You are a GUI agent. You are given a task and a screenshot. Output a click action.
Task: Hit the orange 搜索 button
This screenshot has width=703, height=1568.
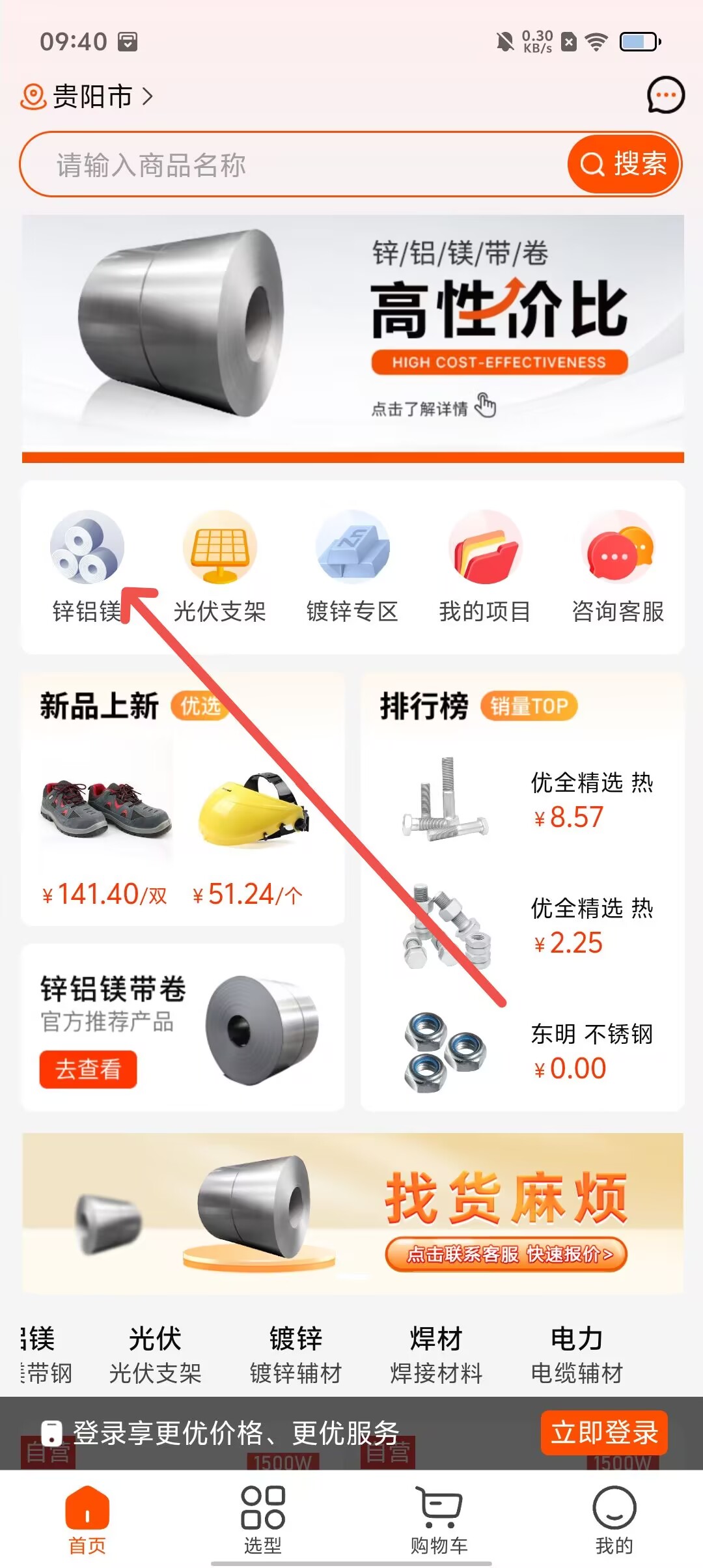623,164
